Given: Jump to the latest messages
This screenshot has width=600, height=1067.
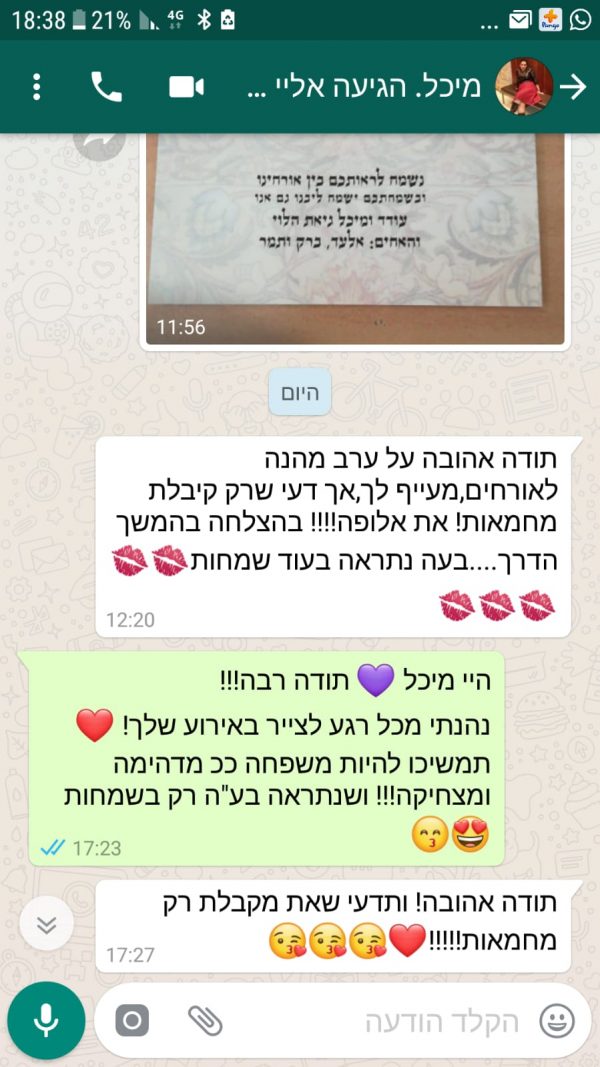Looking at the screenshot, I should (46, 923).
